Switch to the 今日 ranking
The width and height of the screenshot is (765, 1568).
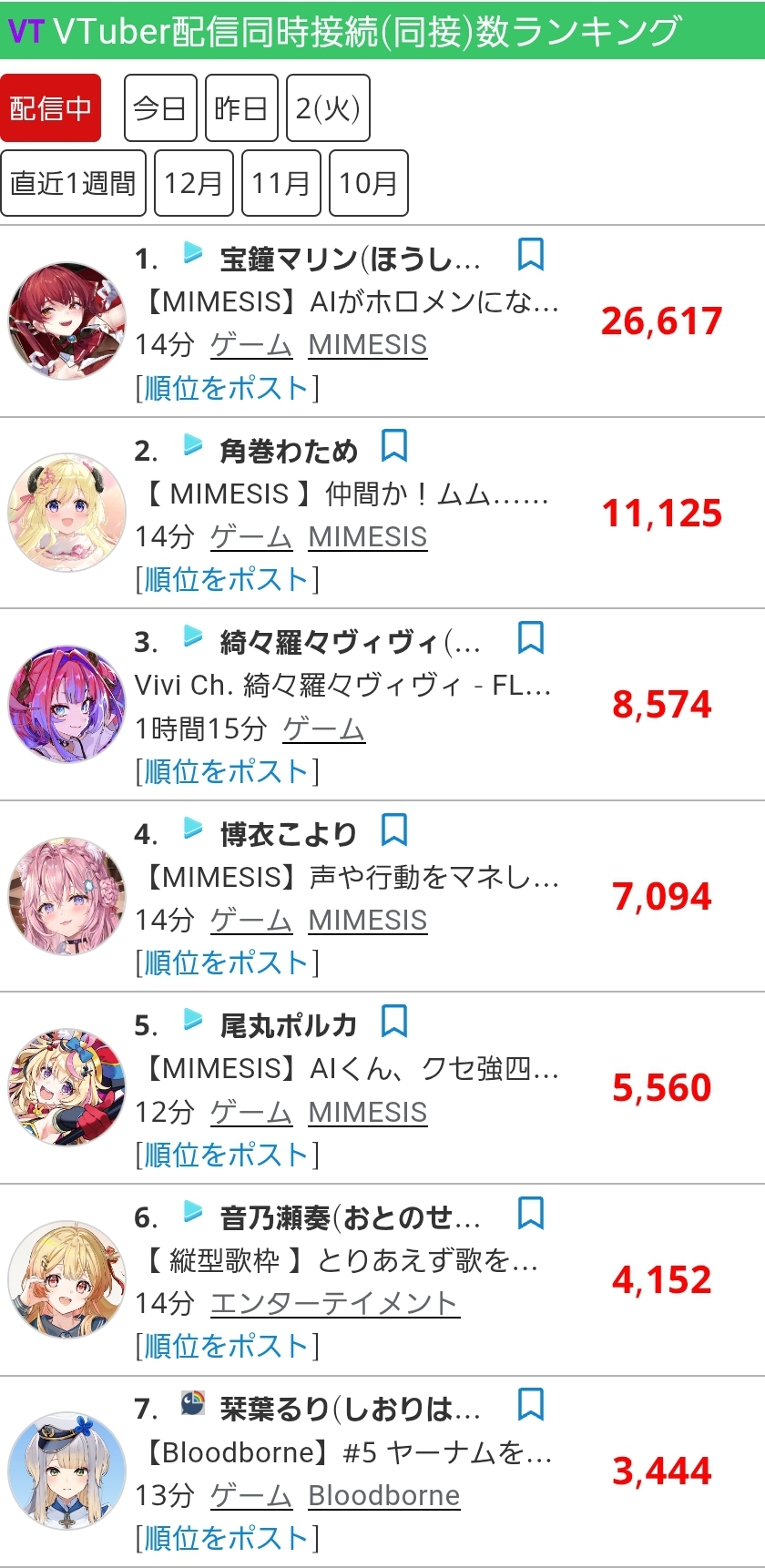160,108
